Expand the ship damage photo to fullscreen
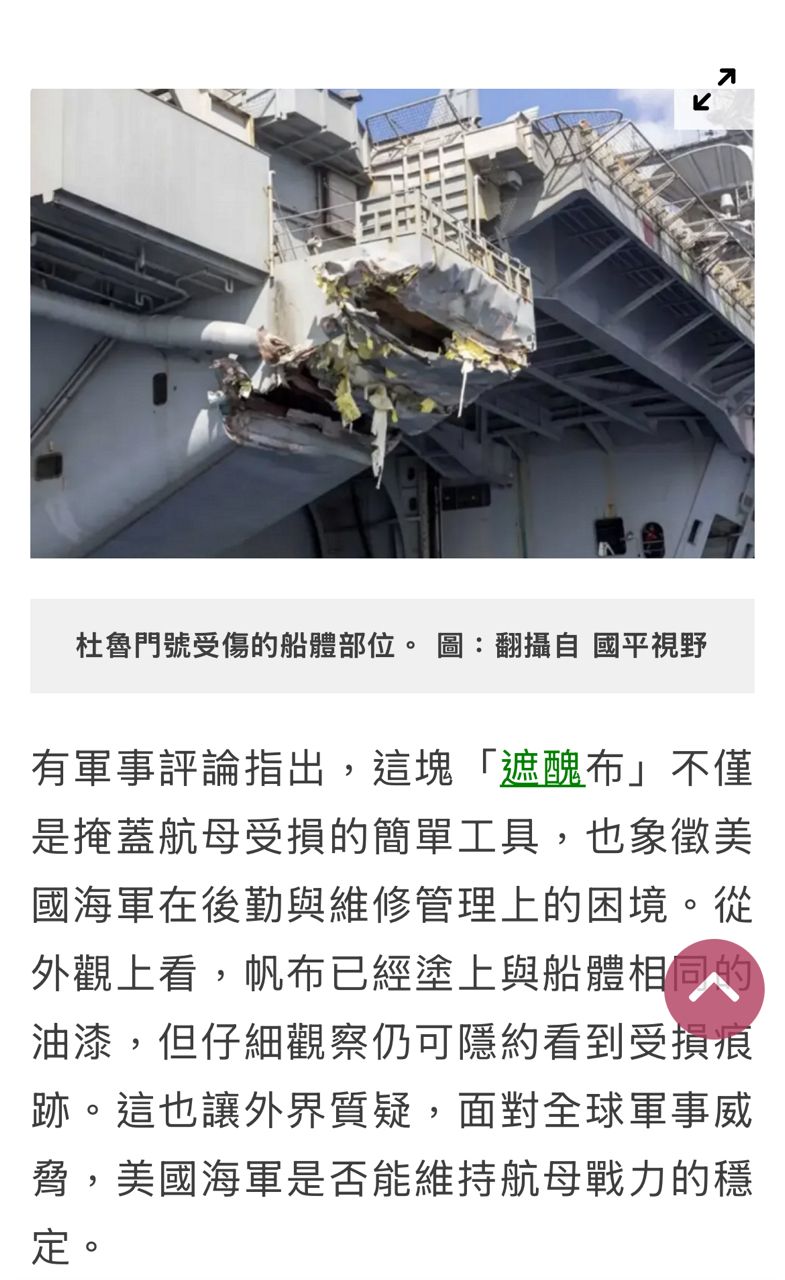 tap(714, 90)
